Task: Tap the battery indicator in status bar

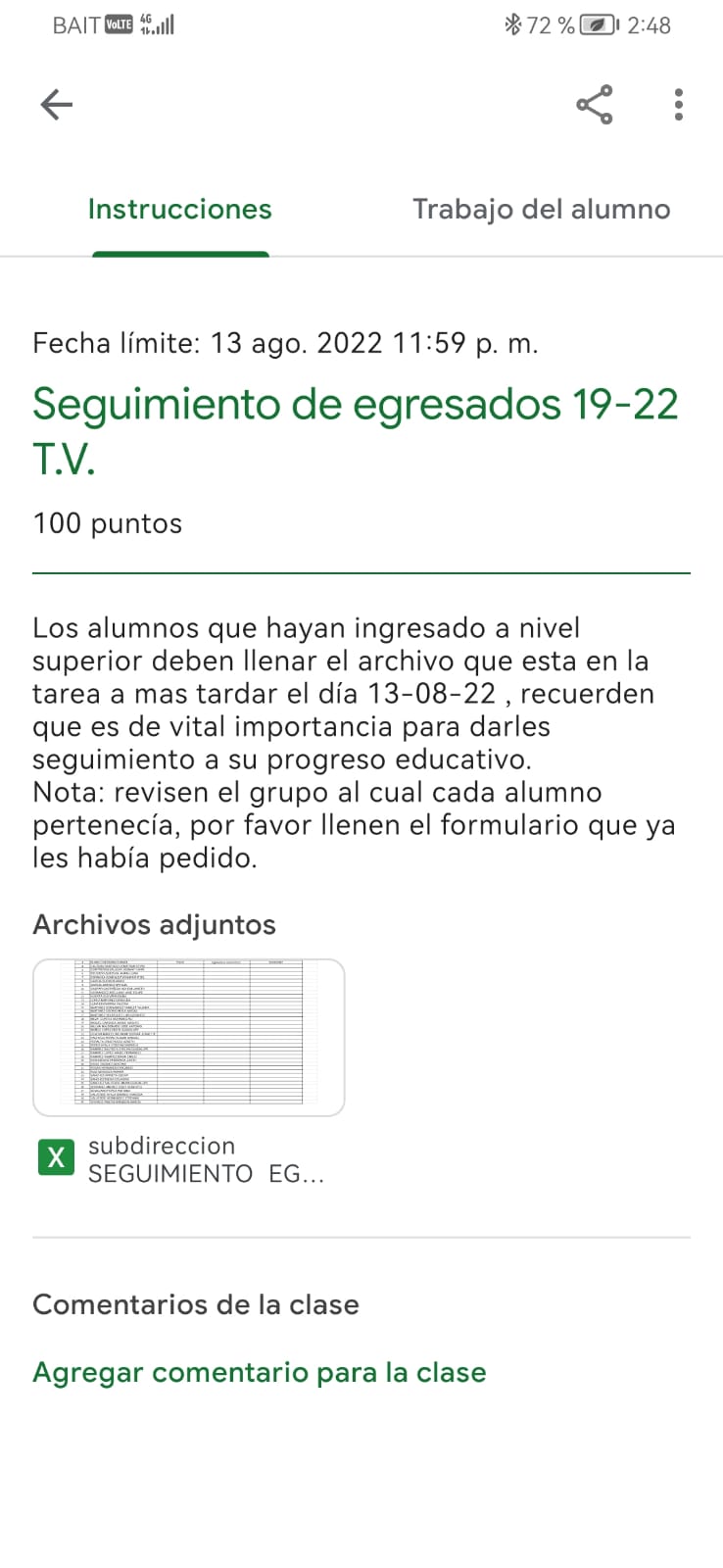Action: [598, 24]
